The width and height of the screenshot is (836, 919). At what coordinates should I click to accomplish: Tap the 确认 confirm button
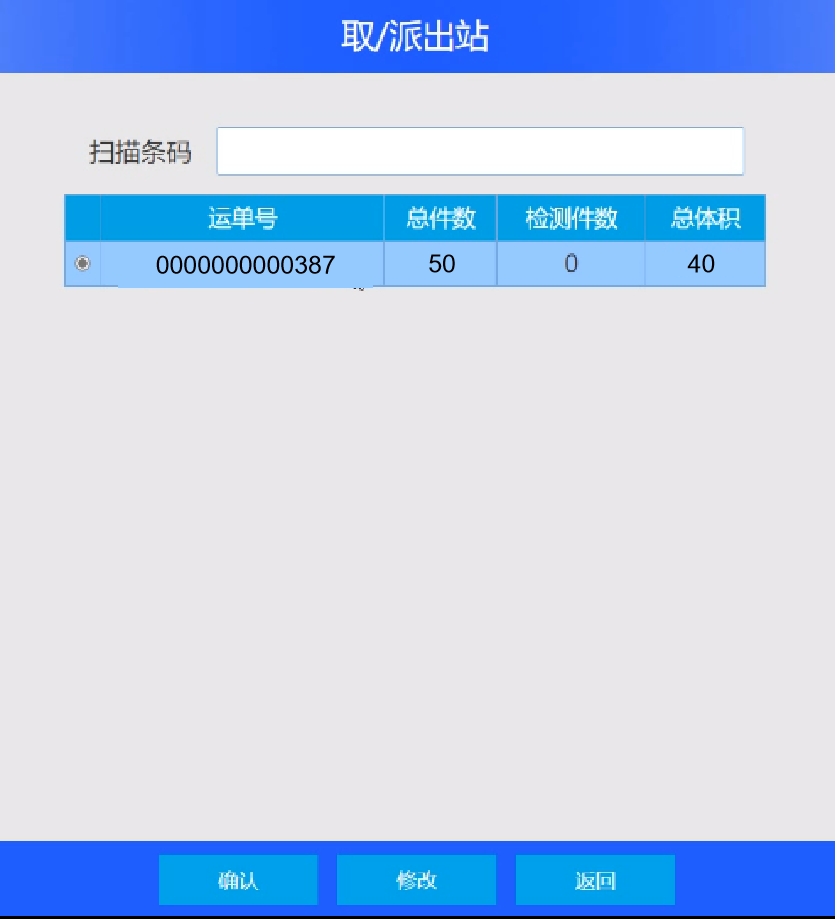click(x=238, y=880)
